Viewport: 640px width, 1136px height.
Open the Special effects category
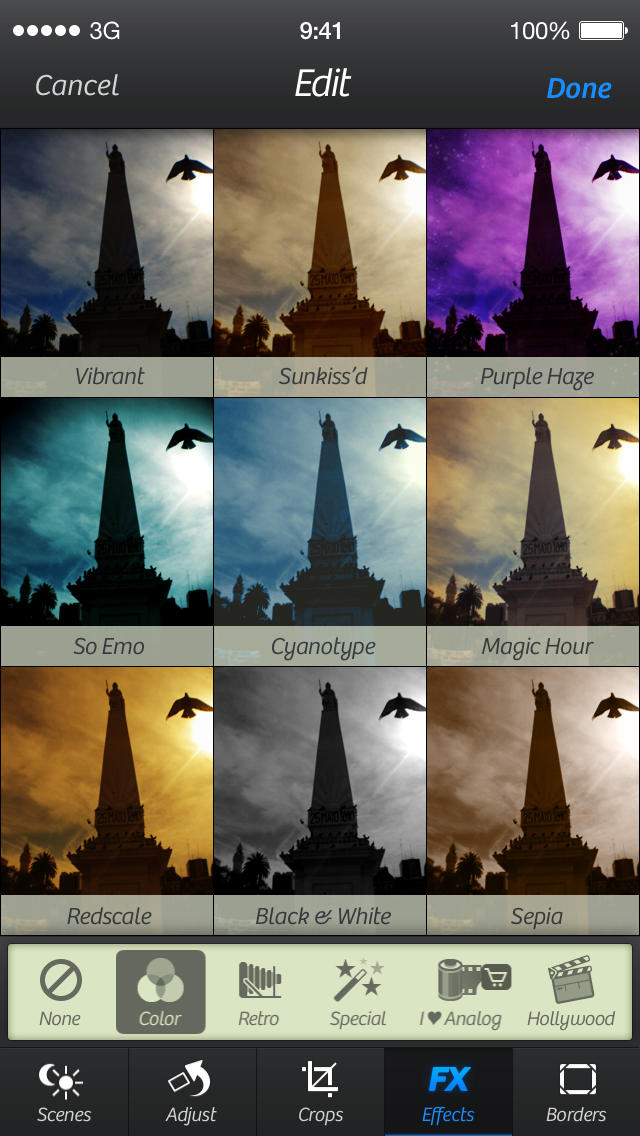(x=358, y=992)
